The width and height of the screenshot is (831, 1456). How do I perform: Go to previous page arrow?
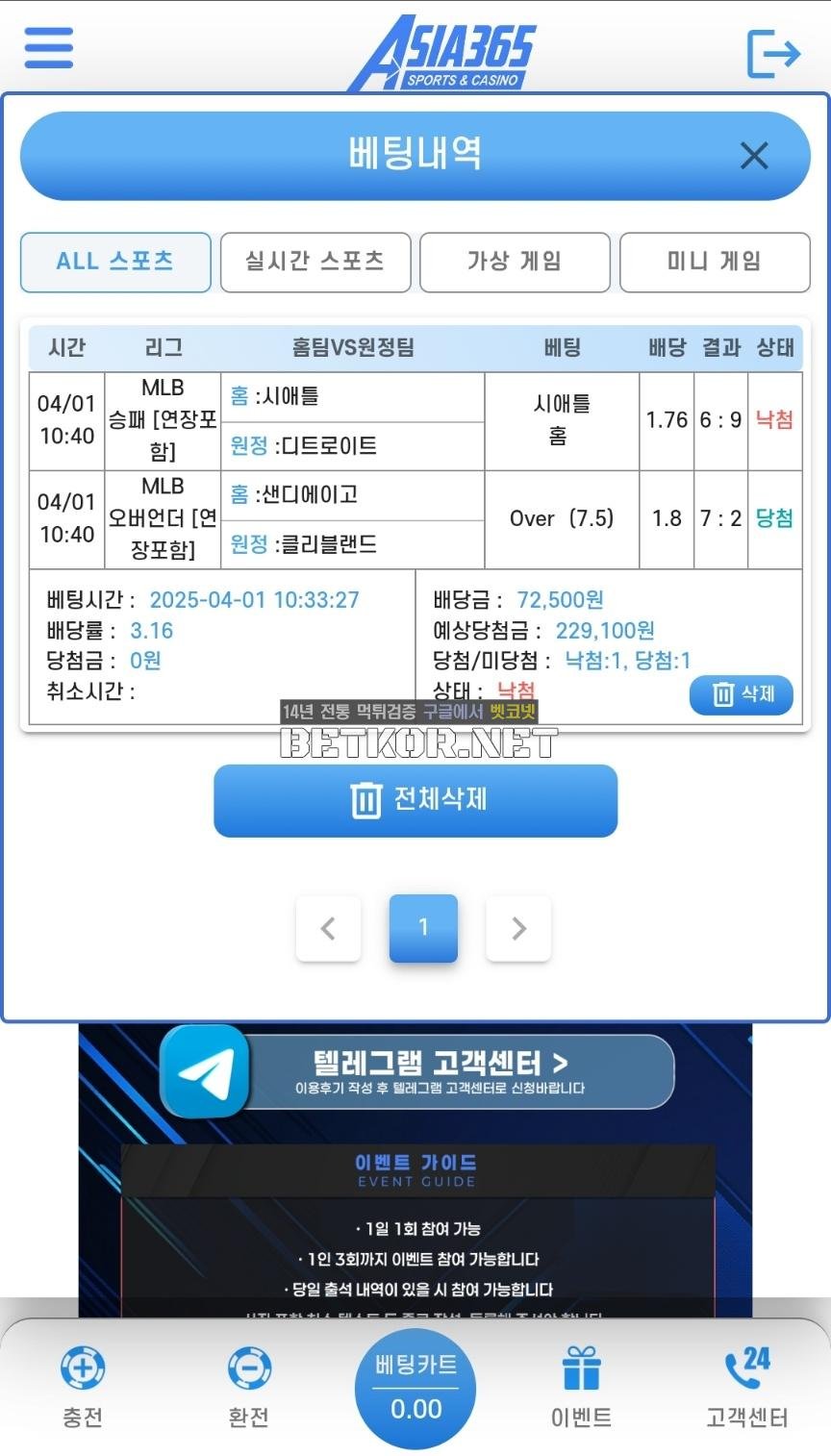(x=328, y=928)
